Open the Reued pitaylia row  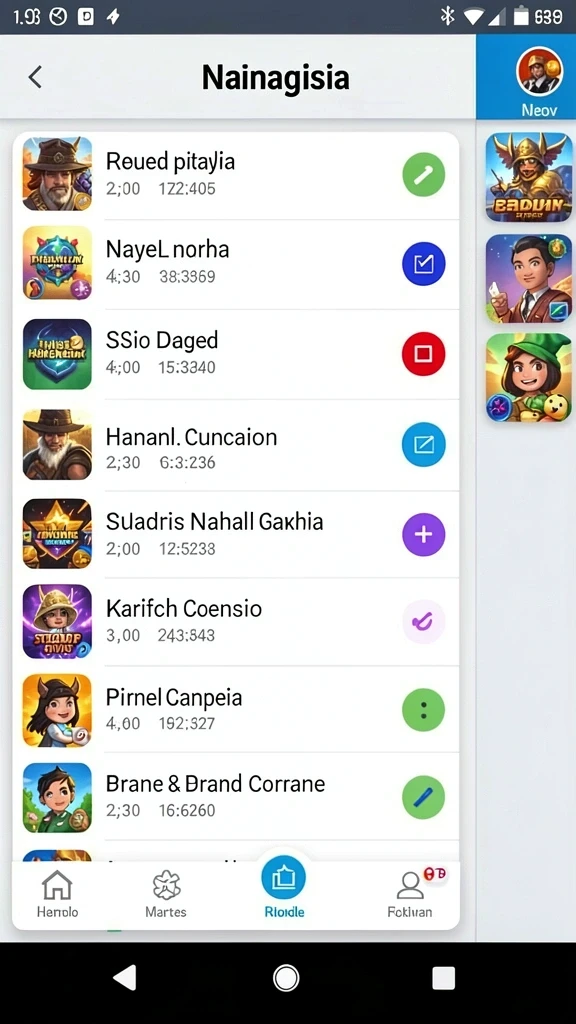point(236,174)
